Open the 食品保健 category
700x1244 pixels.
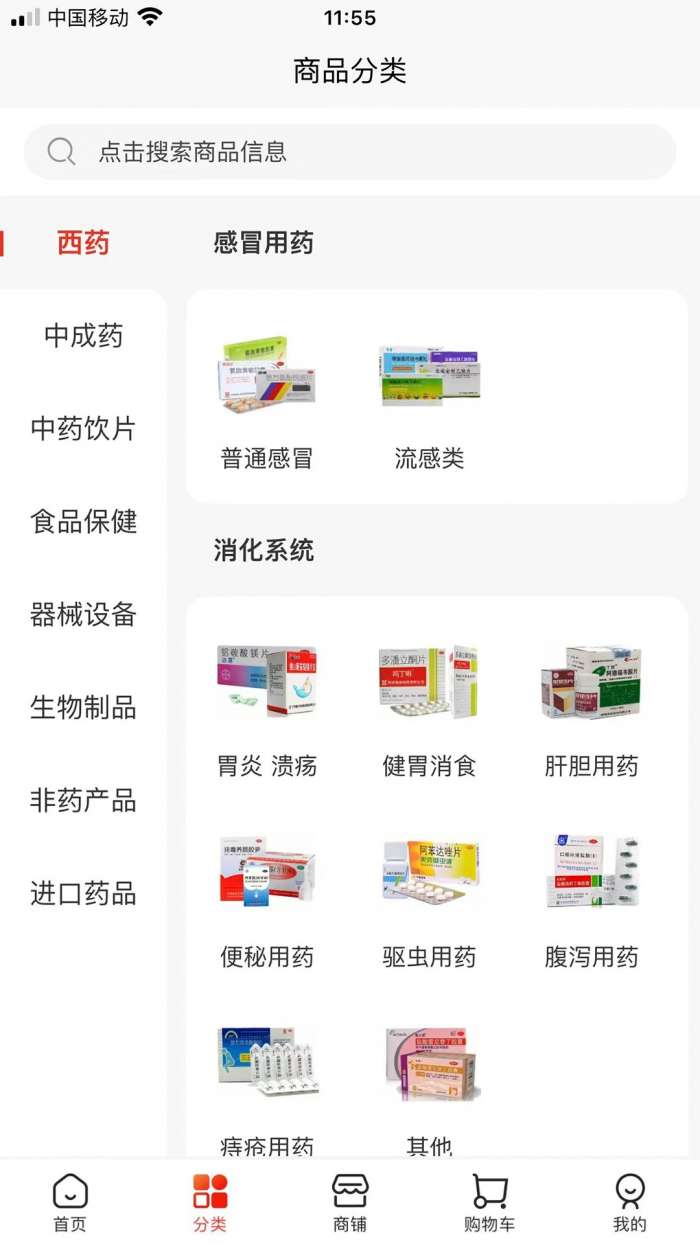(84, 522)
